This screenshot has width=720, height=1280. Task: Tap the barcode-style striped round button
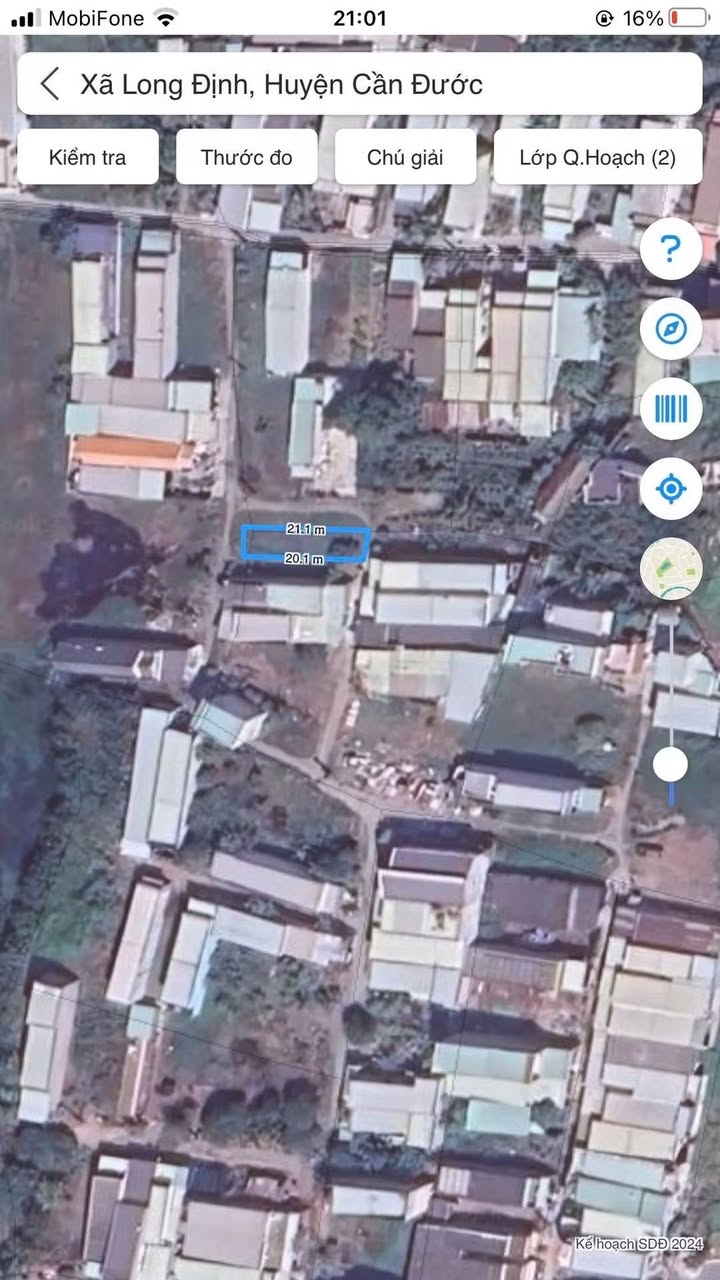pos(671,409)
